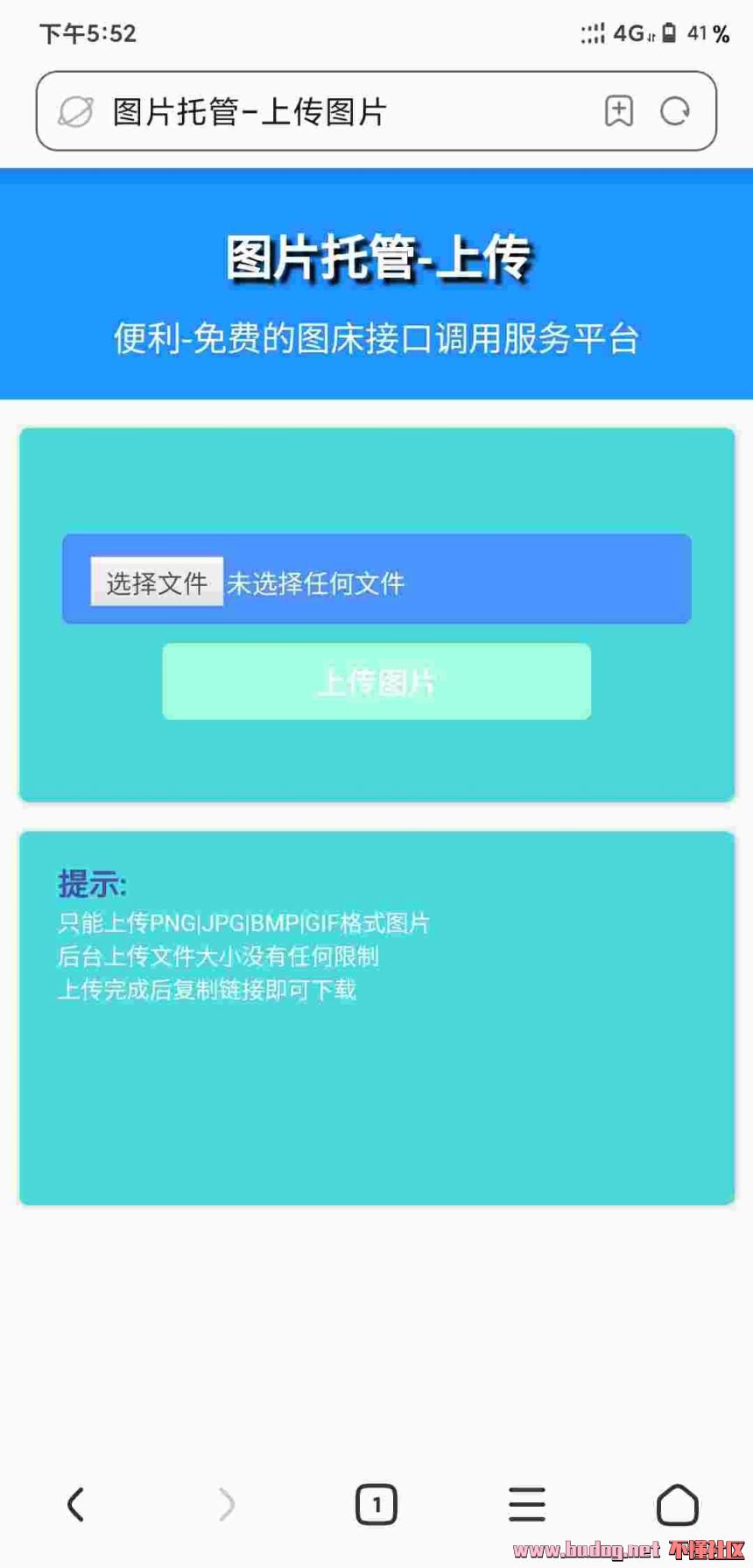Open the browser menu
This screenshot has width=753, height=1568.
(x=527, y=1505)
